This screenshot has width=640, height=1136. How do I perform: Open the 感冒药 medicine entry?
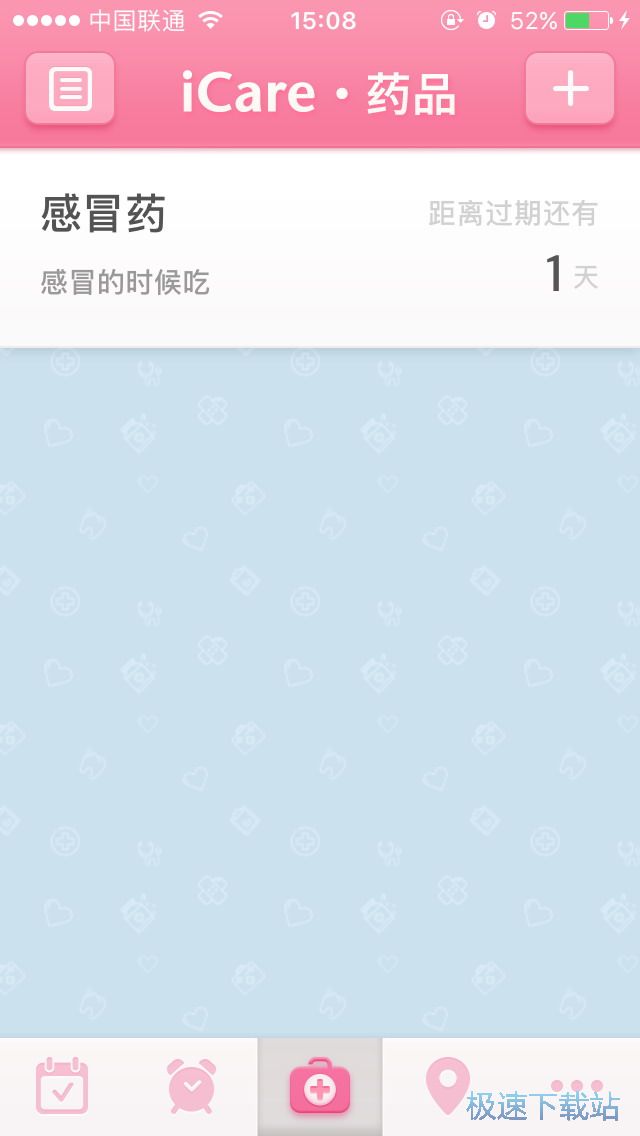[320, 248]
